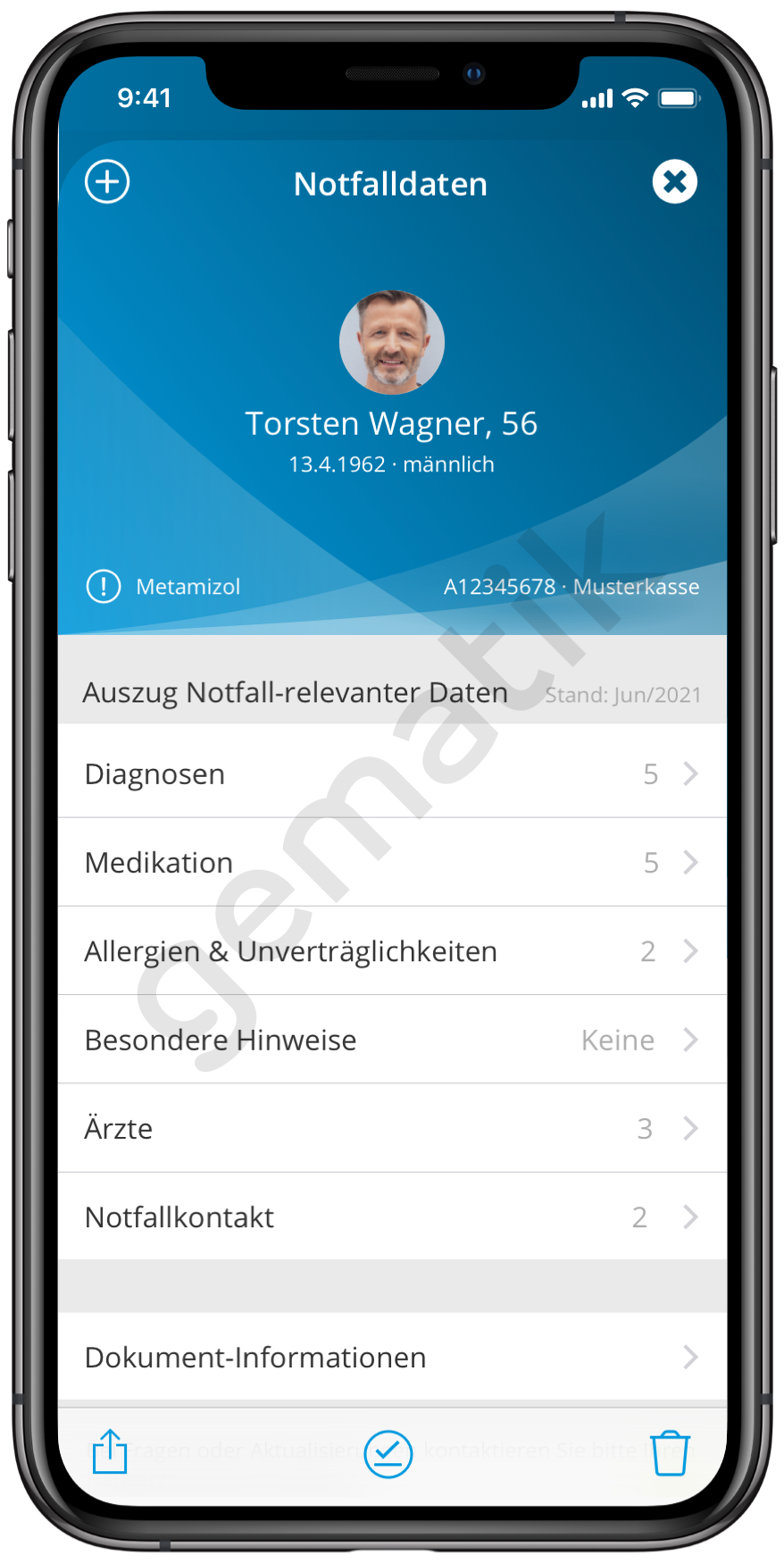
Task: Tap Torsten Wagner's profile photo
Action: point(391,342)
